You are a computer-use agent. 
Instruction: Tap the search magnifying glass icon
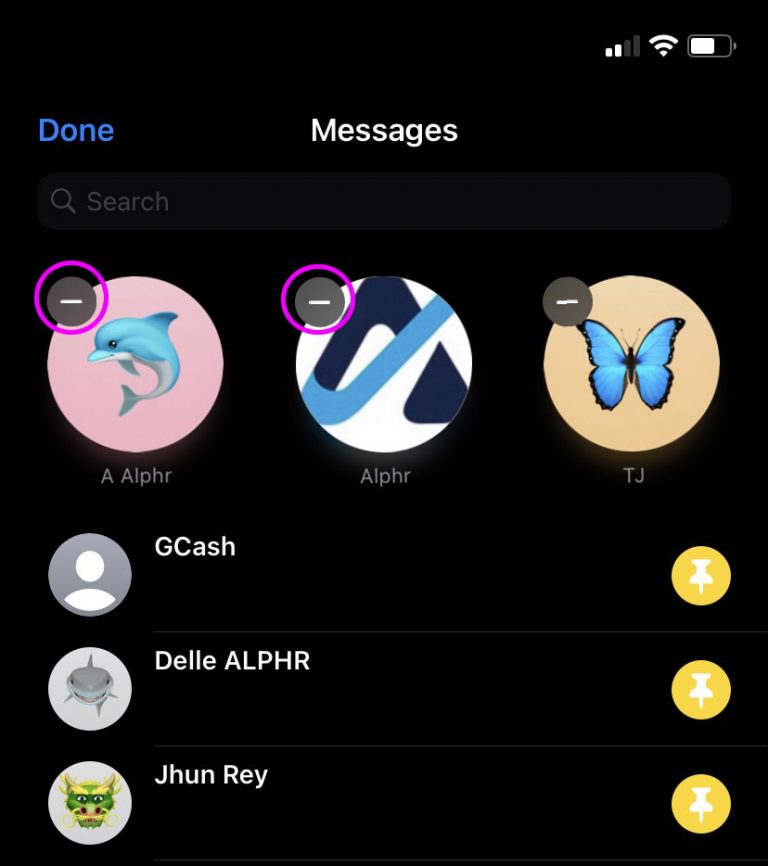tap(62, 201)
